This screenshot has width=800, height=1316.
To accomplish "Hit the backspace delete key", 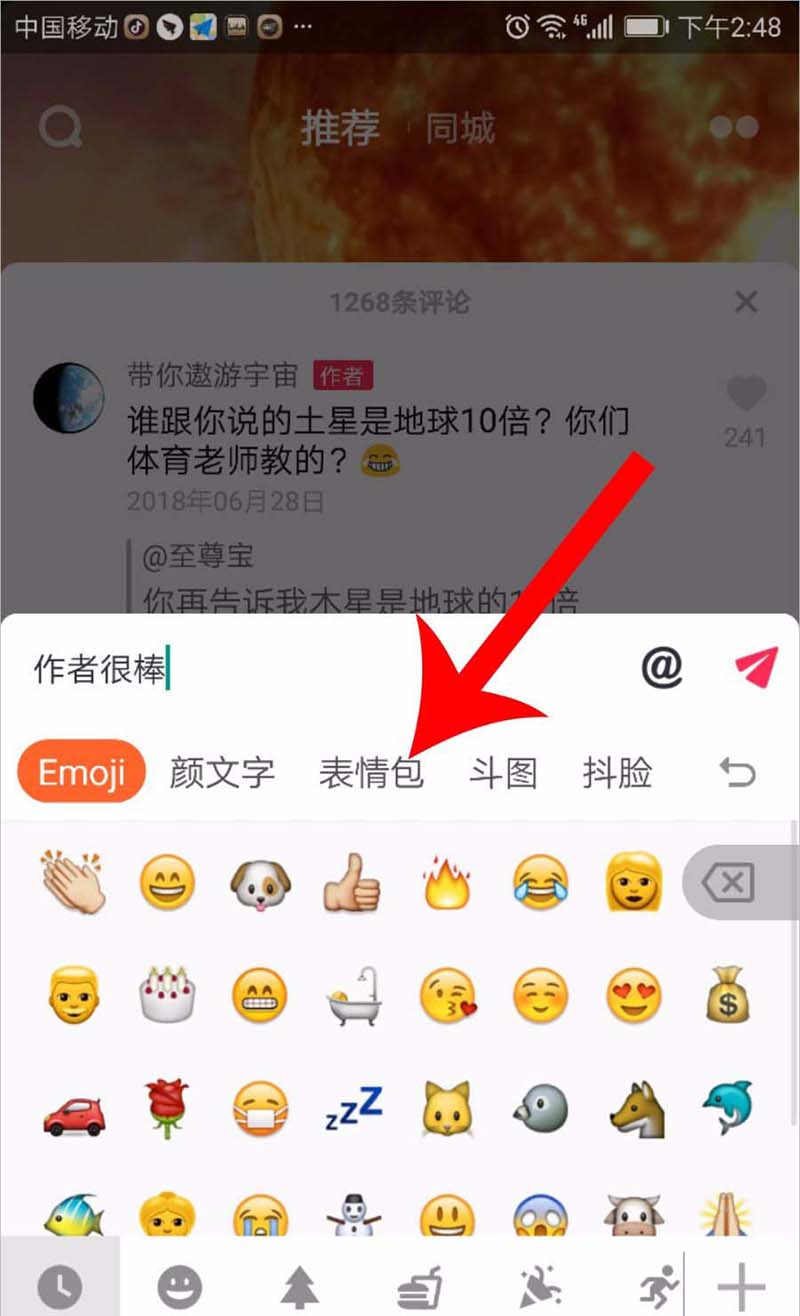I will coord(729,883).
